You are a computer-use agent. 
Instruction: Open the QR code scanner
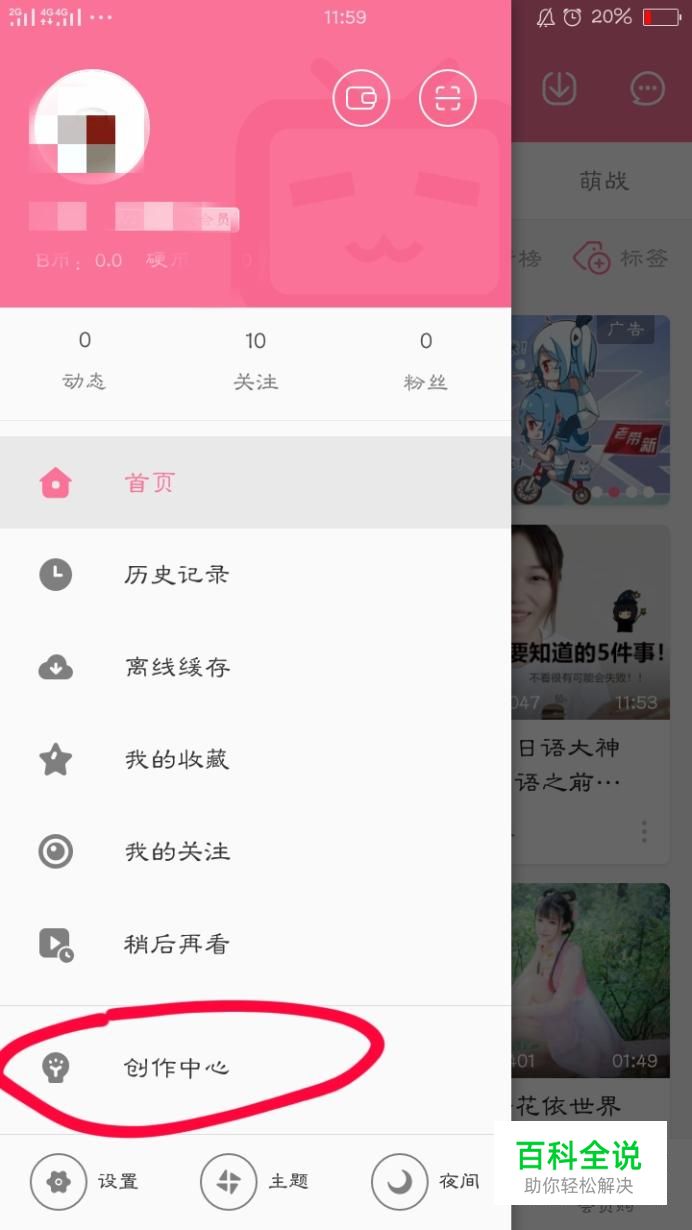[x=447, y=98]
